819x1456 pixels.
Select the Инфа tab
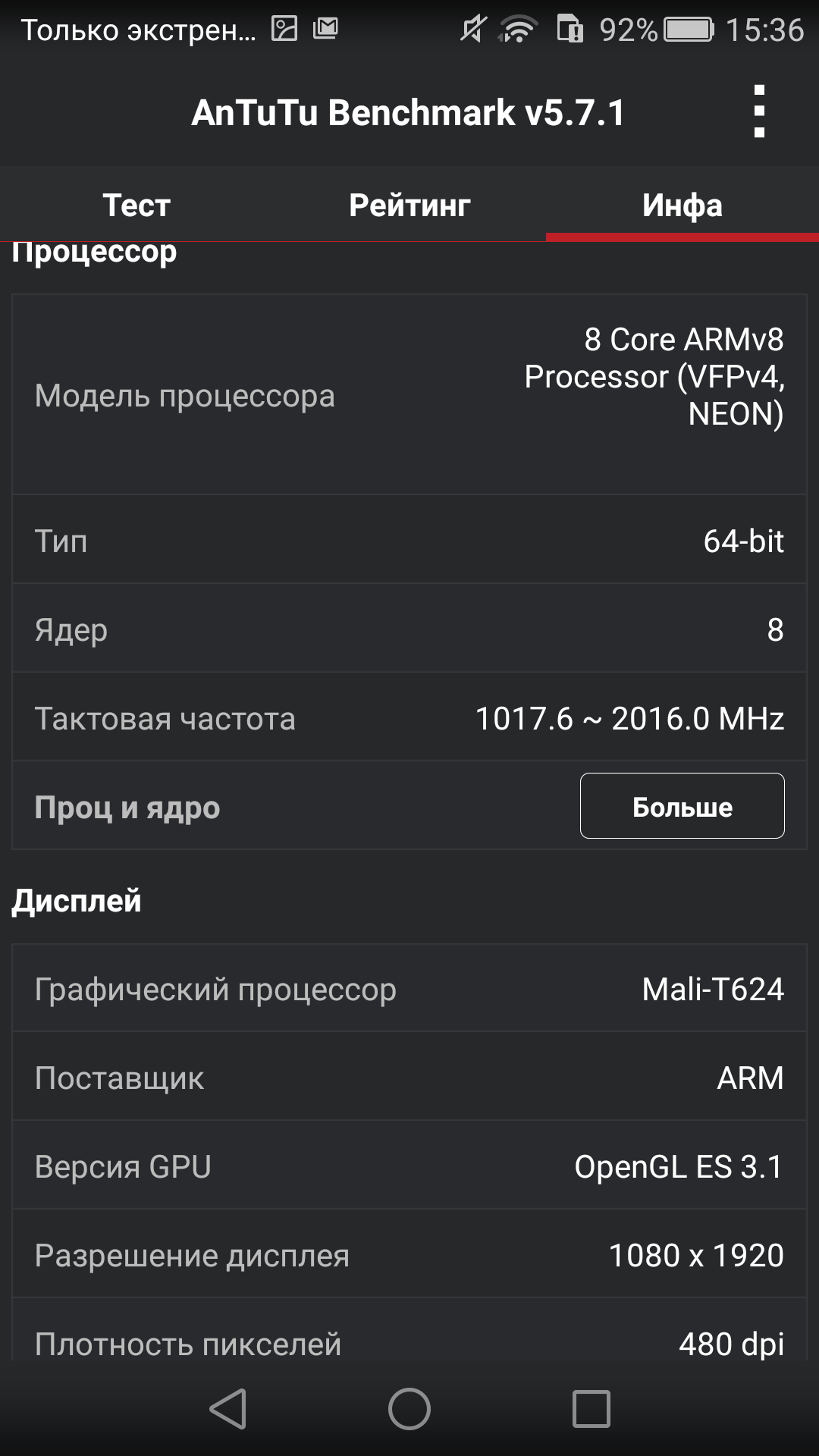click(682, 205)
